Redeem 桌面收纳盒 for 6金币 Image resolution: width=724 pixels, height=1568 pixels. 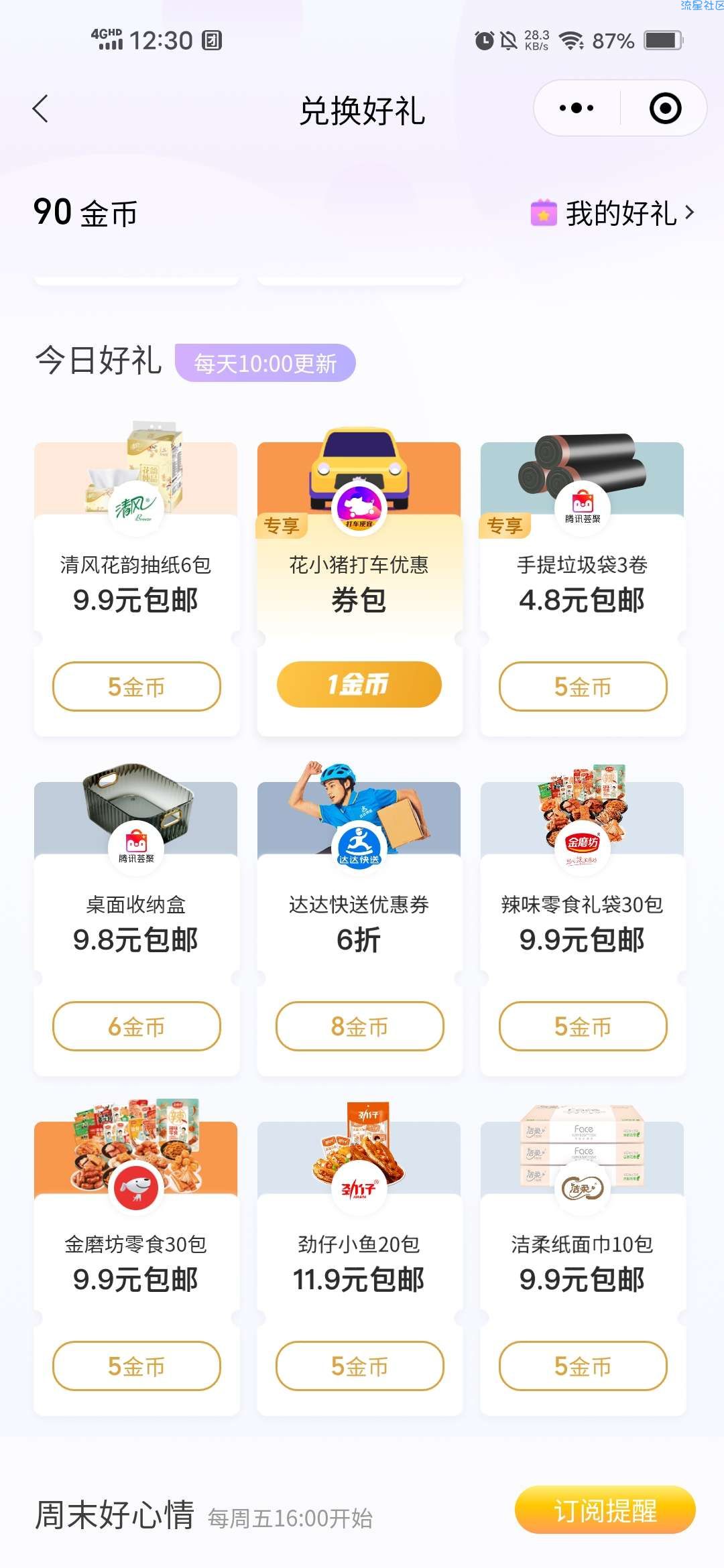137,1026
